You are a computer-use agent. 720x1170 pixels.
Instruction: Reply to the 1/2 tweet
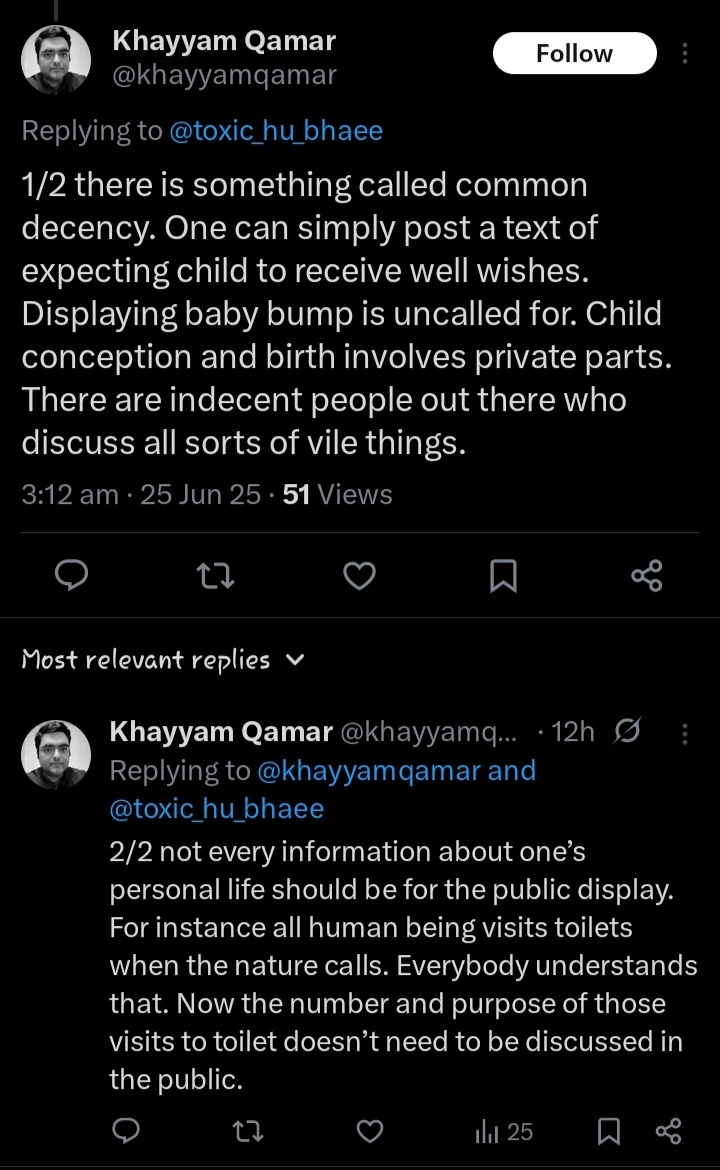(x=72, y=576)
